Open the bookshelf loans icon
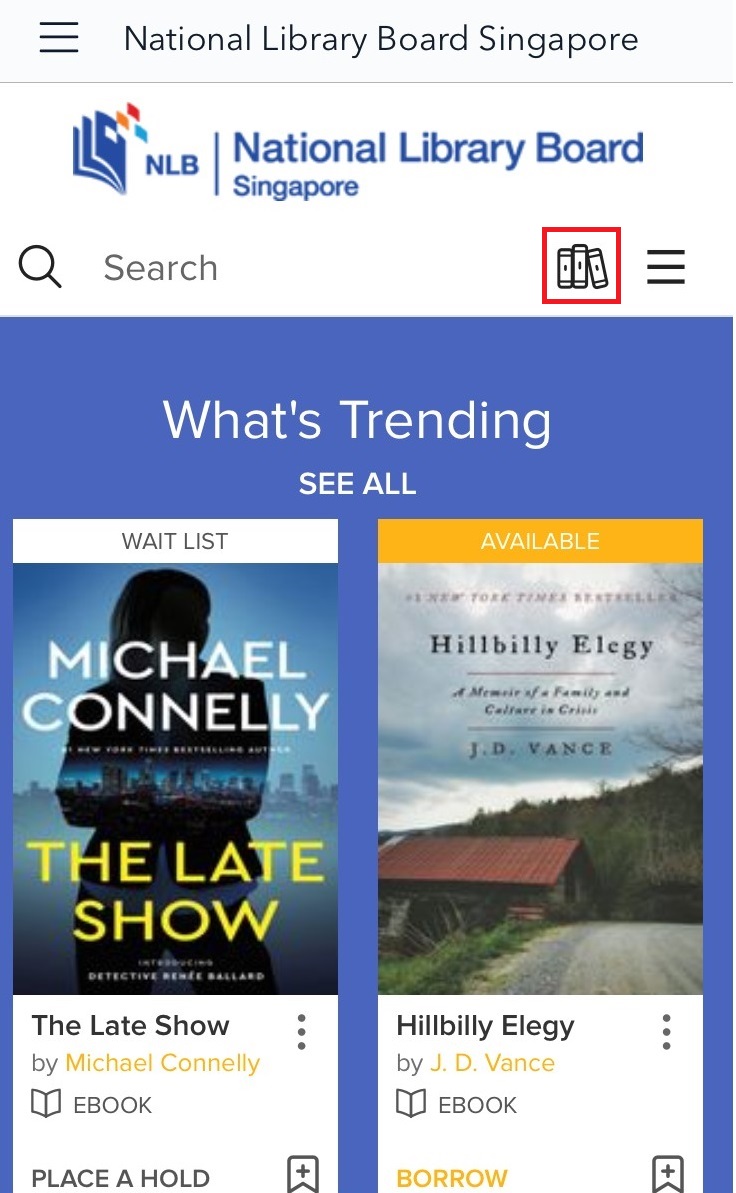 [582, 267]
